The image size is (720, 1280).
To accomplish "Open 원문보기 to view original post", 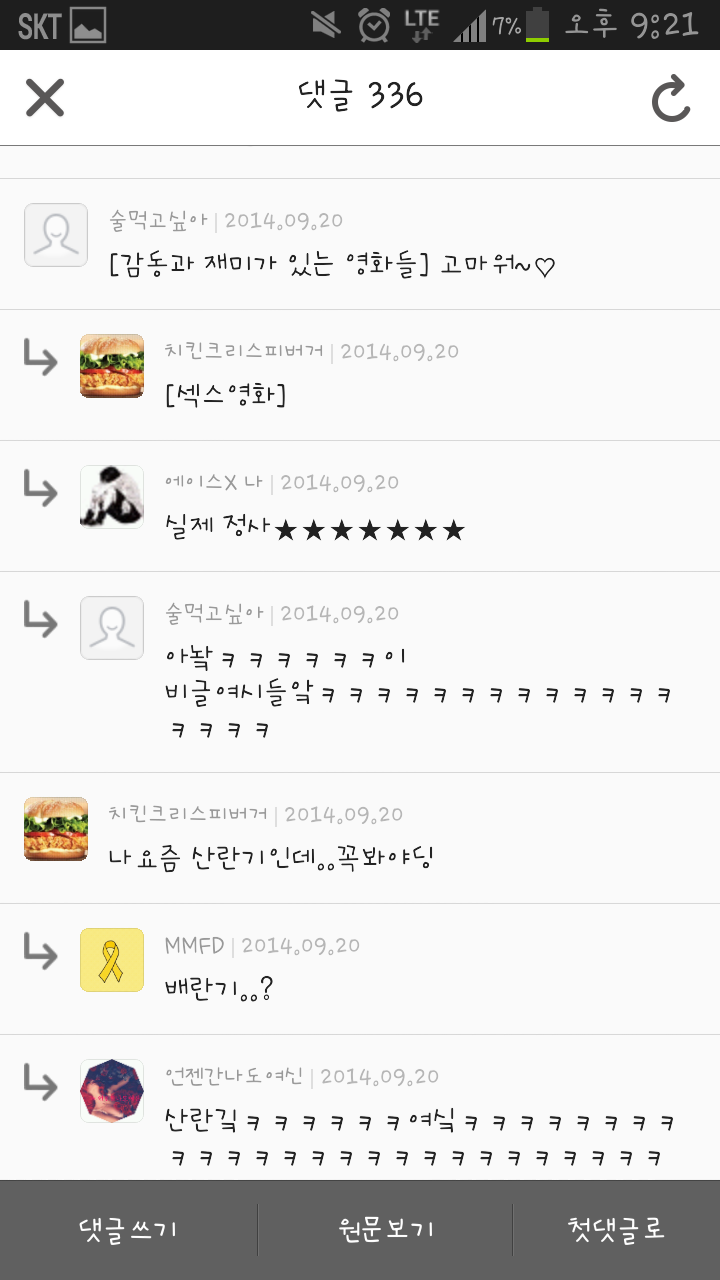I will point(386,1229).
